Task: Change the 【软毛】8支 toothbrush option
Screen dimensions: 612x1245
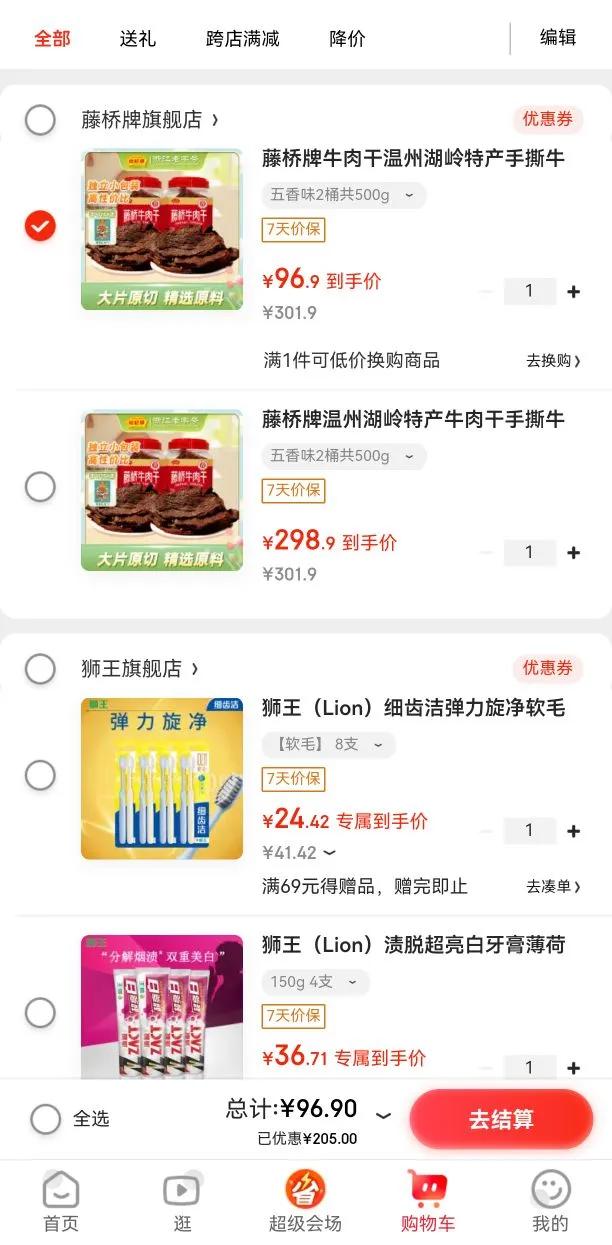Action: click(328, 744)
